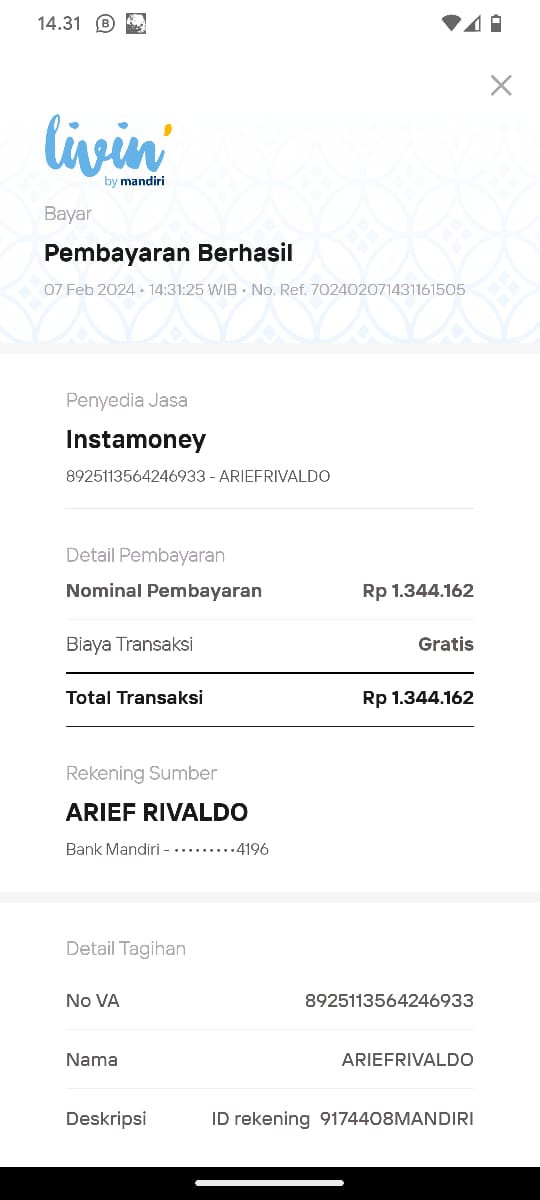Close the payment receipt screen
Viewport: 540px width, 1200px height.
[501, 86]
